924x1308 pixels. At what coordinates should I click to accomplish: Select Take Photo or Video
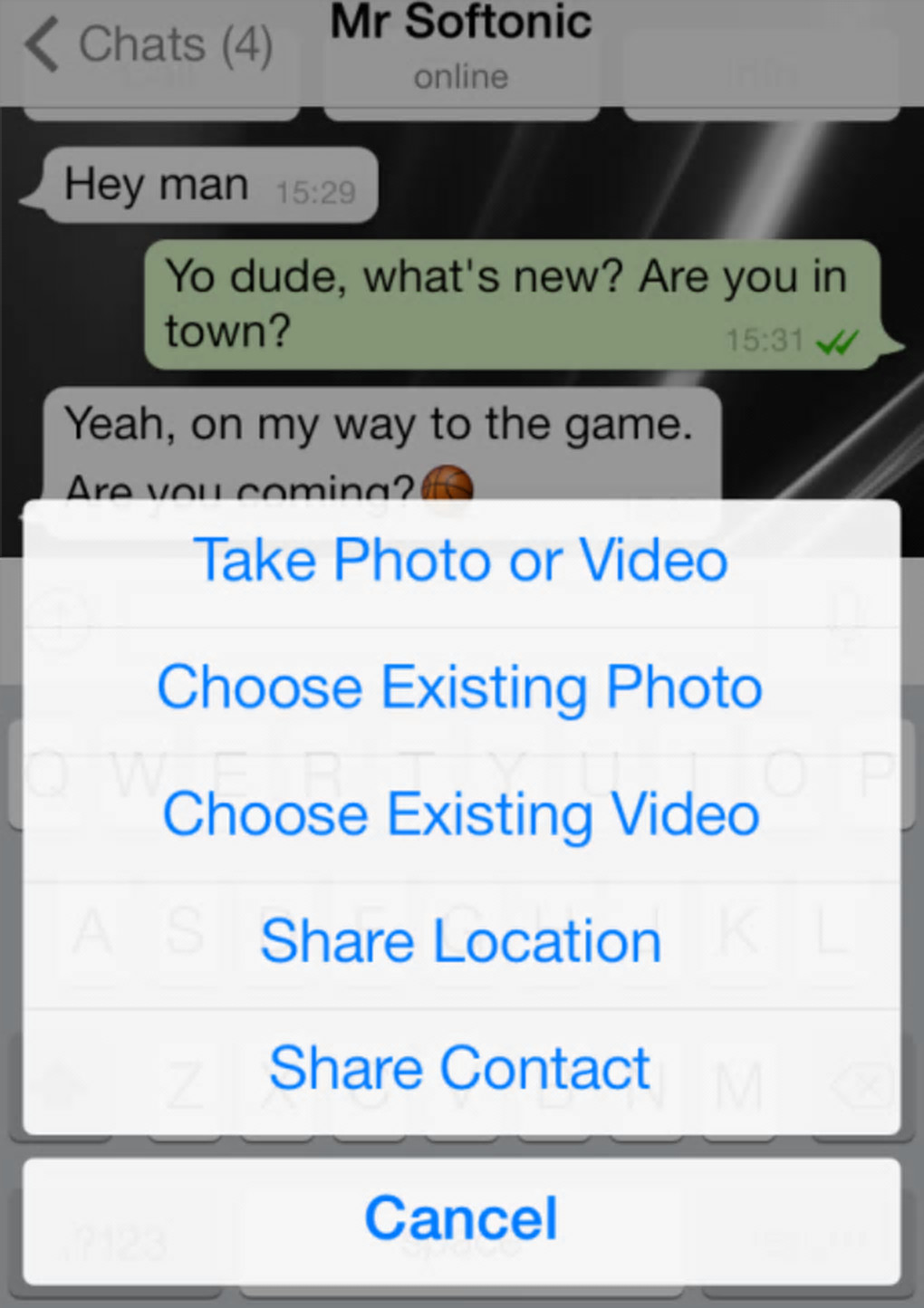[461, 561]
